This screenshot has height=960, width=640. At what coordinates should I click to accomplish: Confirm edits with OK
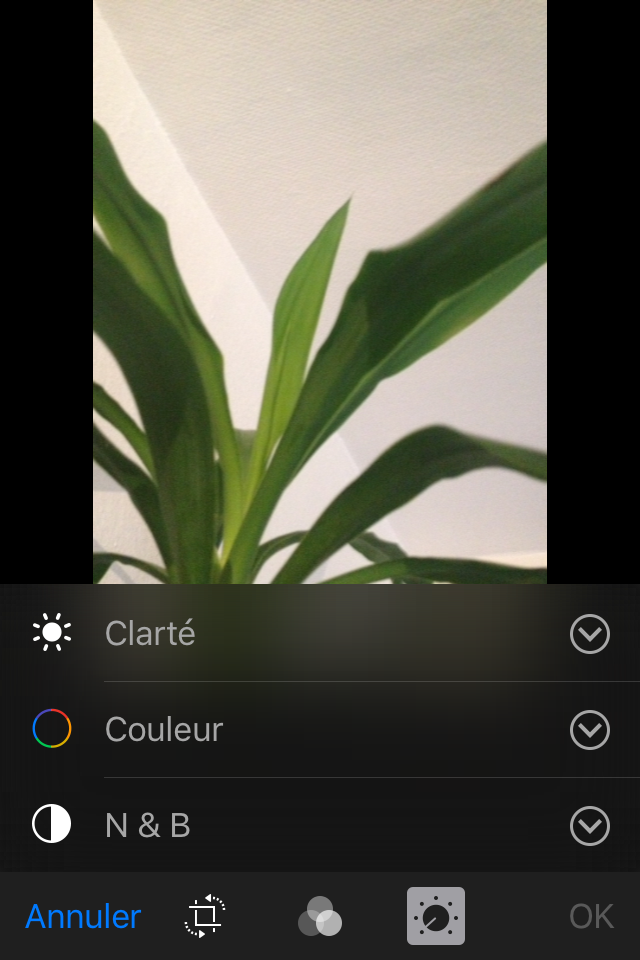(591, 916)
